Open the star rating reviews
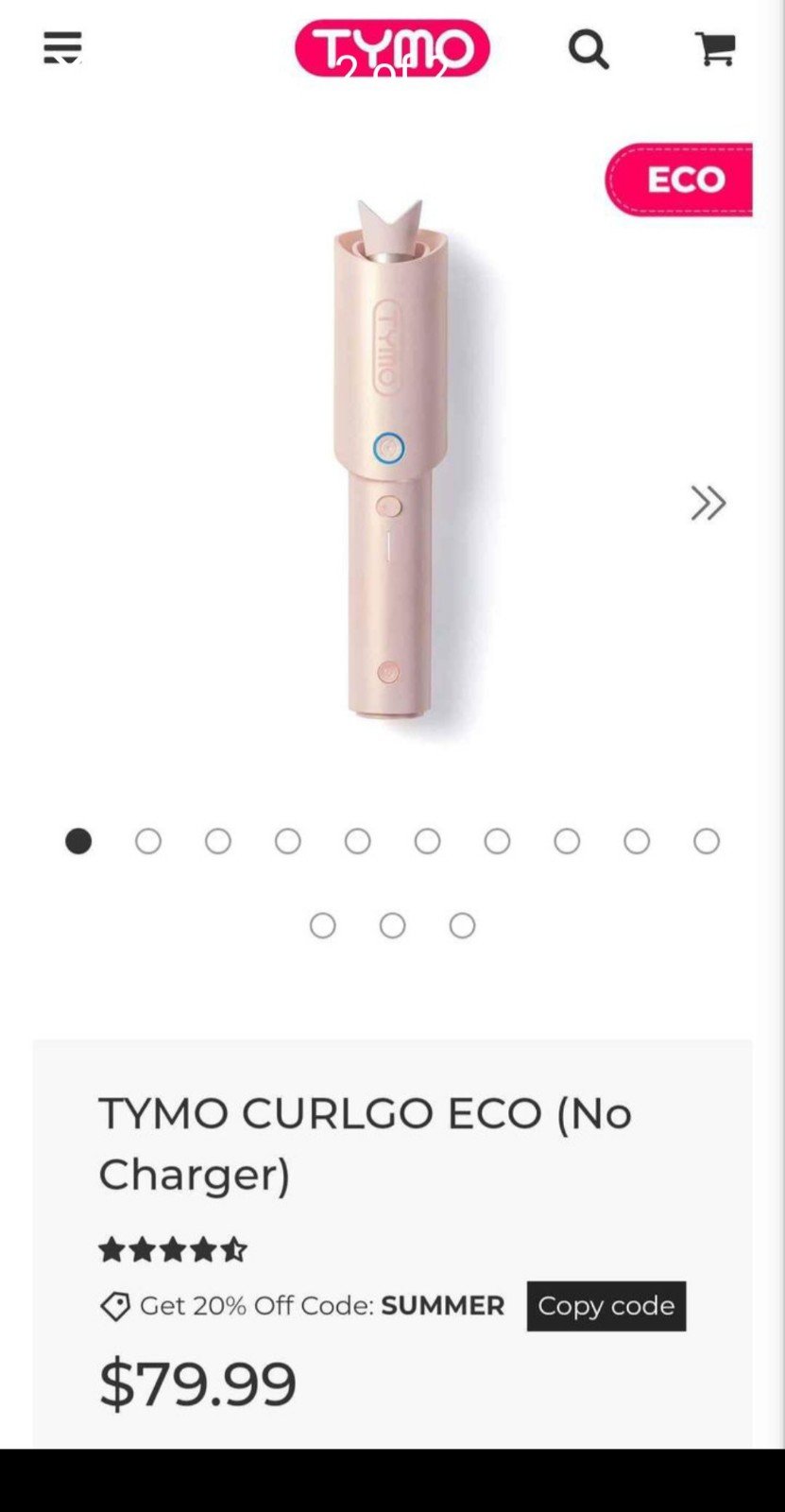The height and width of the screenshot is (1512, 785). [x=173, y=1250]
